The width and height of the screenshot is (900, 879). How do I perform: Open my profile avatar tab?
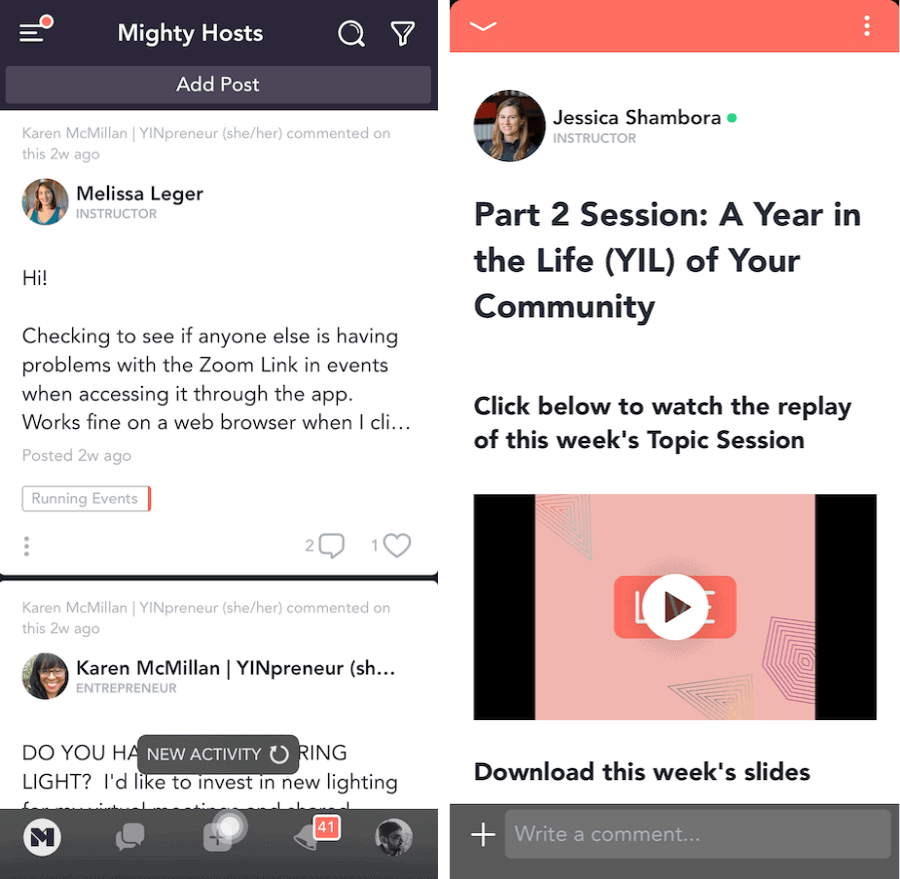[x=394, y=838]
